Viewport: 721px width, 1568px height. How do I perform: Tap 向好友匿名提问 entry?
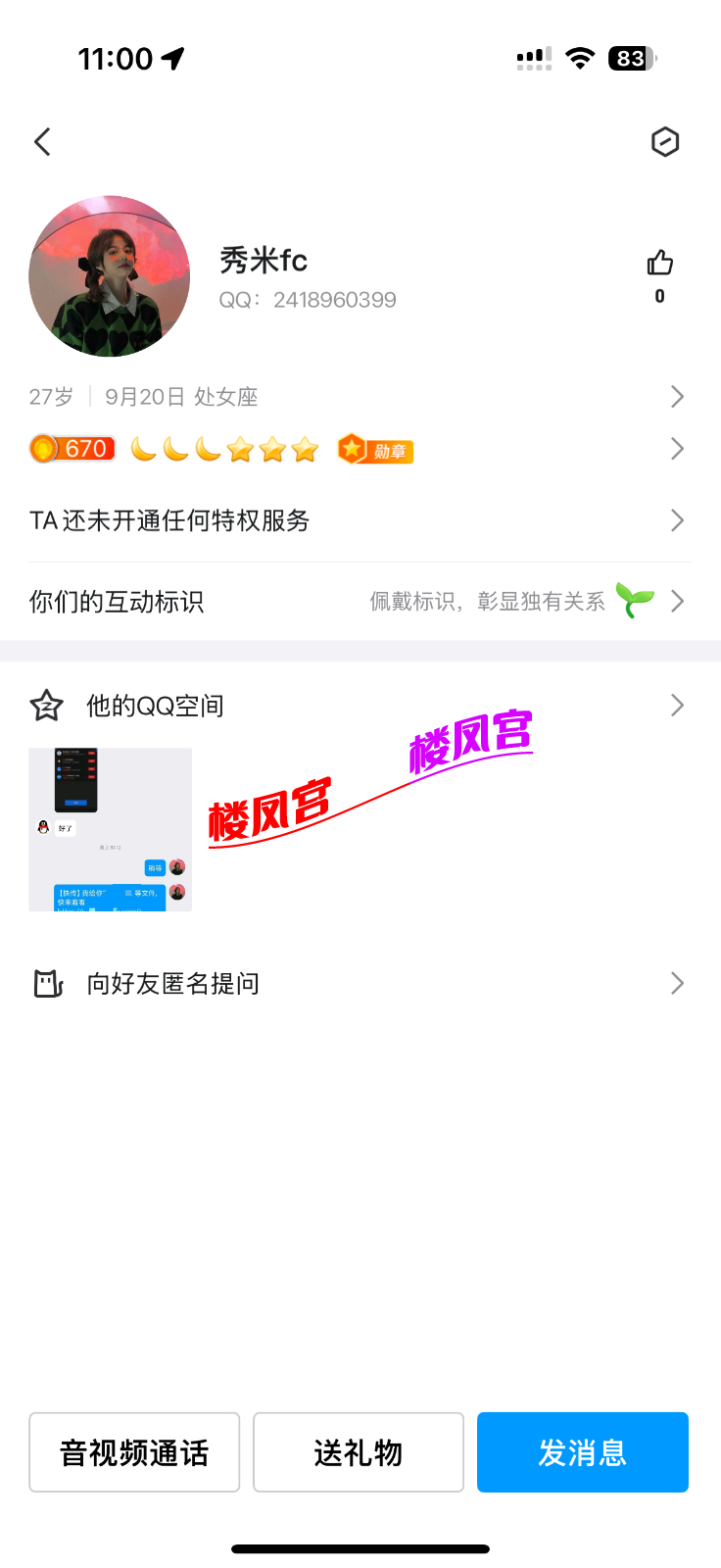tap(173, 983)
